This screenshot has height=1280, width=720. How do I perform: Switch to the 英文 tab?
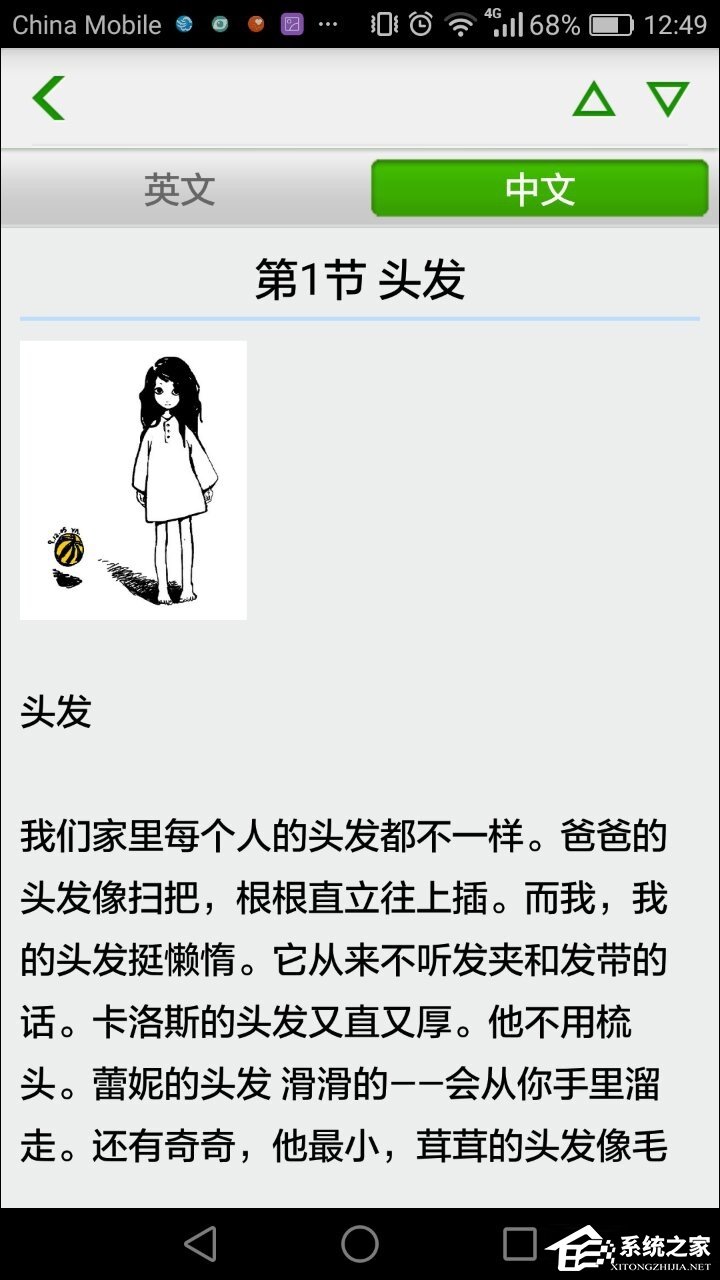click(x=180, y=189)
